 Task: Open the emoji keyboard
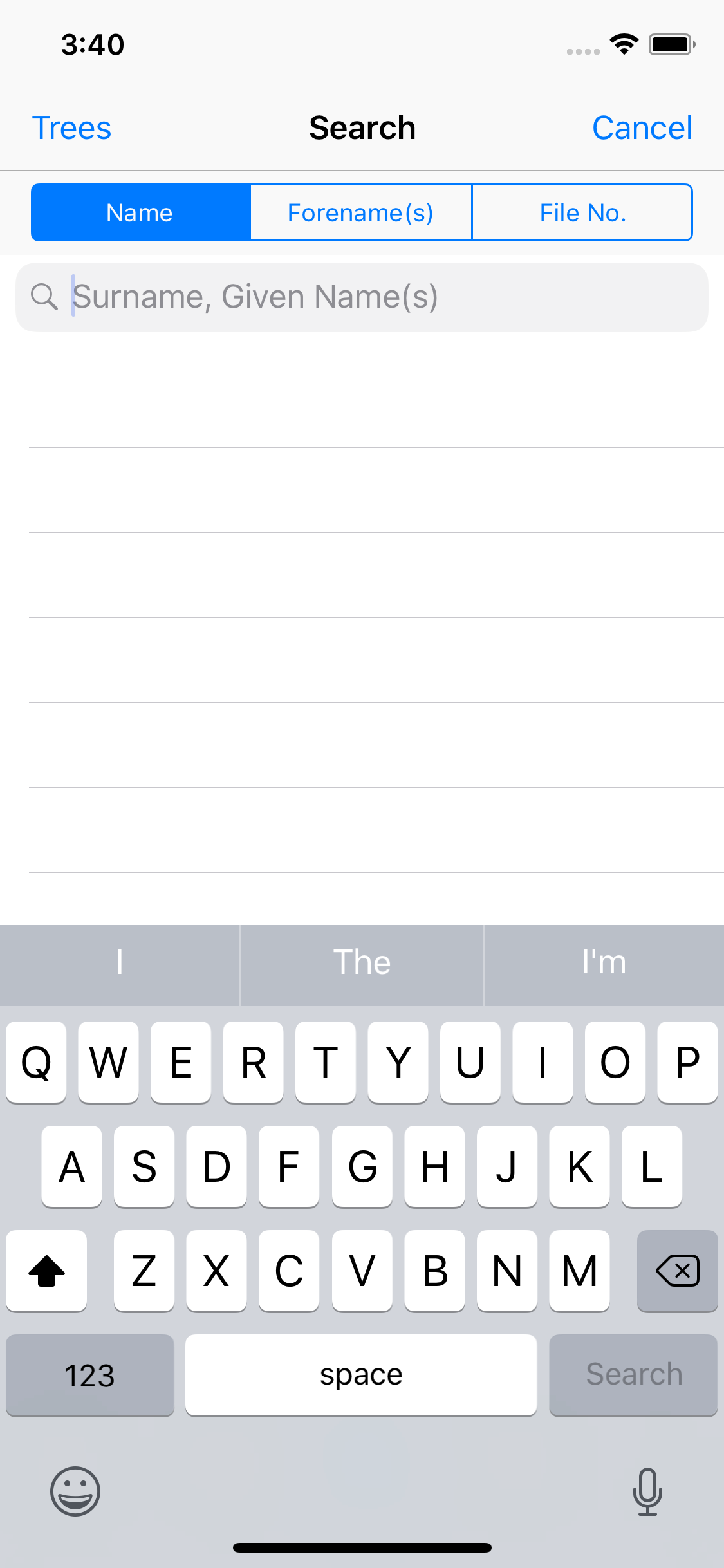(x=75, y=1491)
